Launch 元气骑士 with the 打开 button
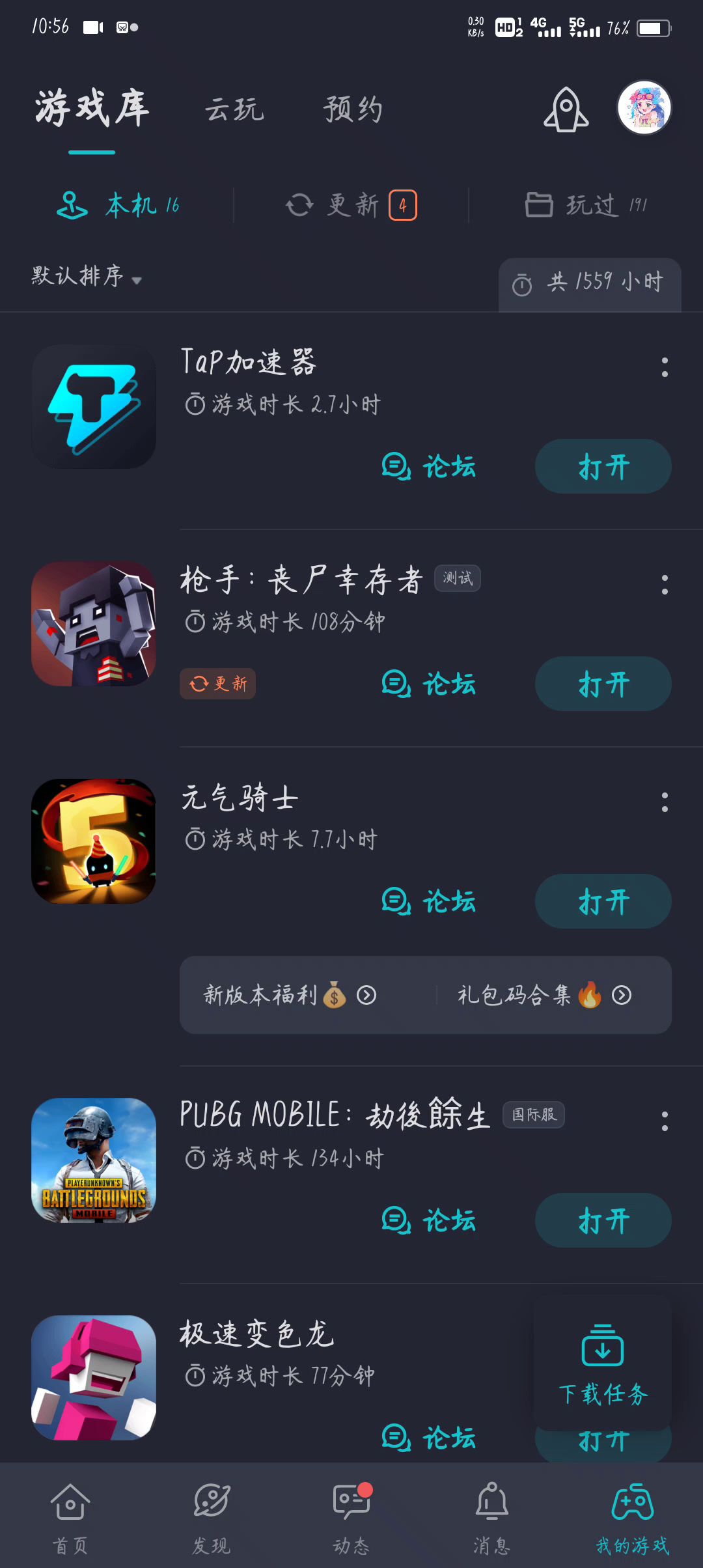Viewport: 703px width, 1568px height. coord(603,902)
